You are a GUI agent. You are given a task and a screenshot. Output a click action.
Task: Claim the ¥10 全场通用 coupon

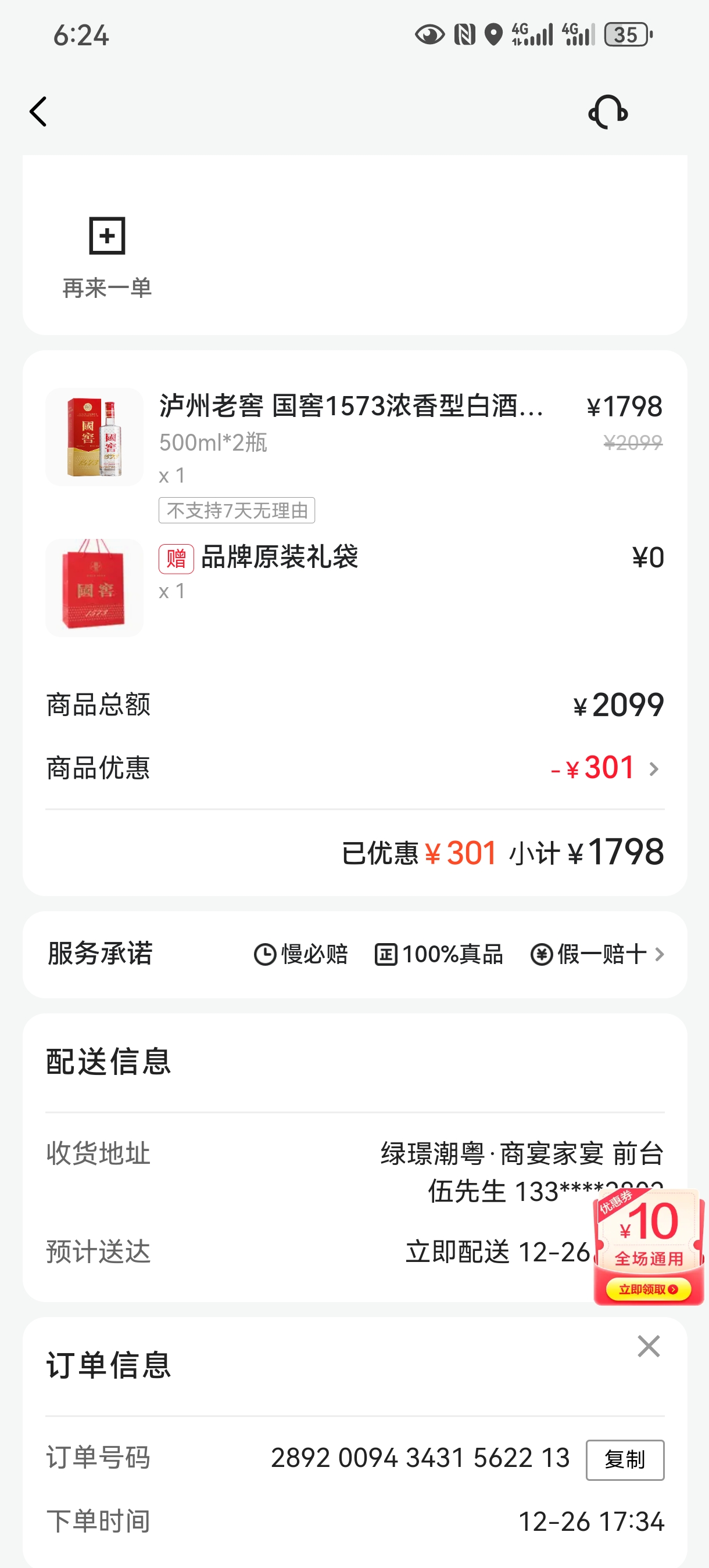648,1289
